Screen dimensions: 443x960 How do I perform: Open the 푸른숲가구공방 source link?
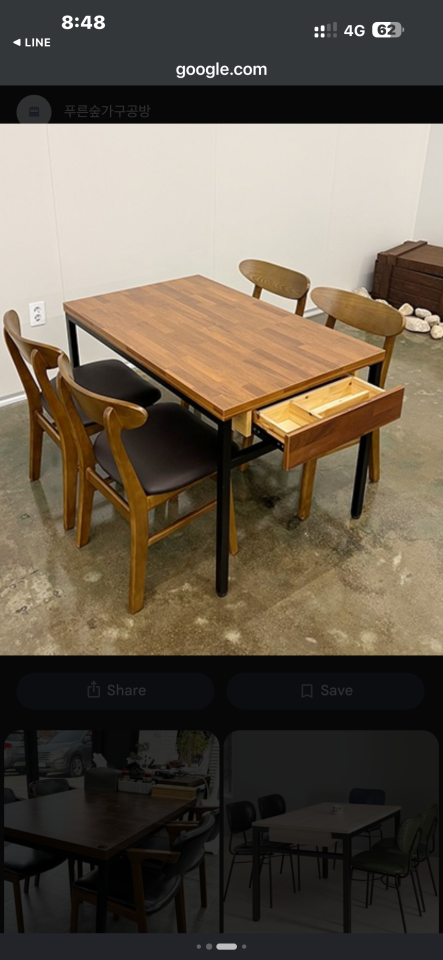click(x=107, y=111)
